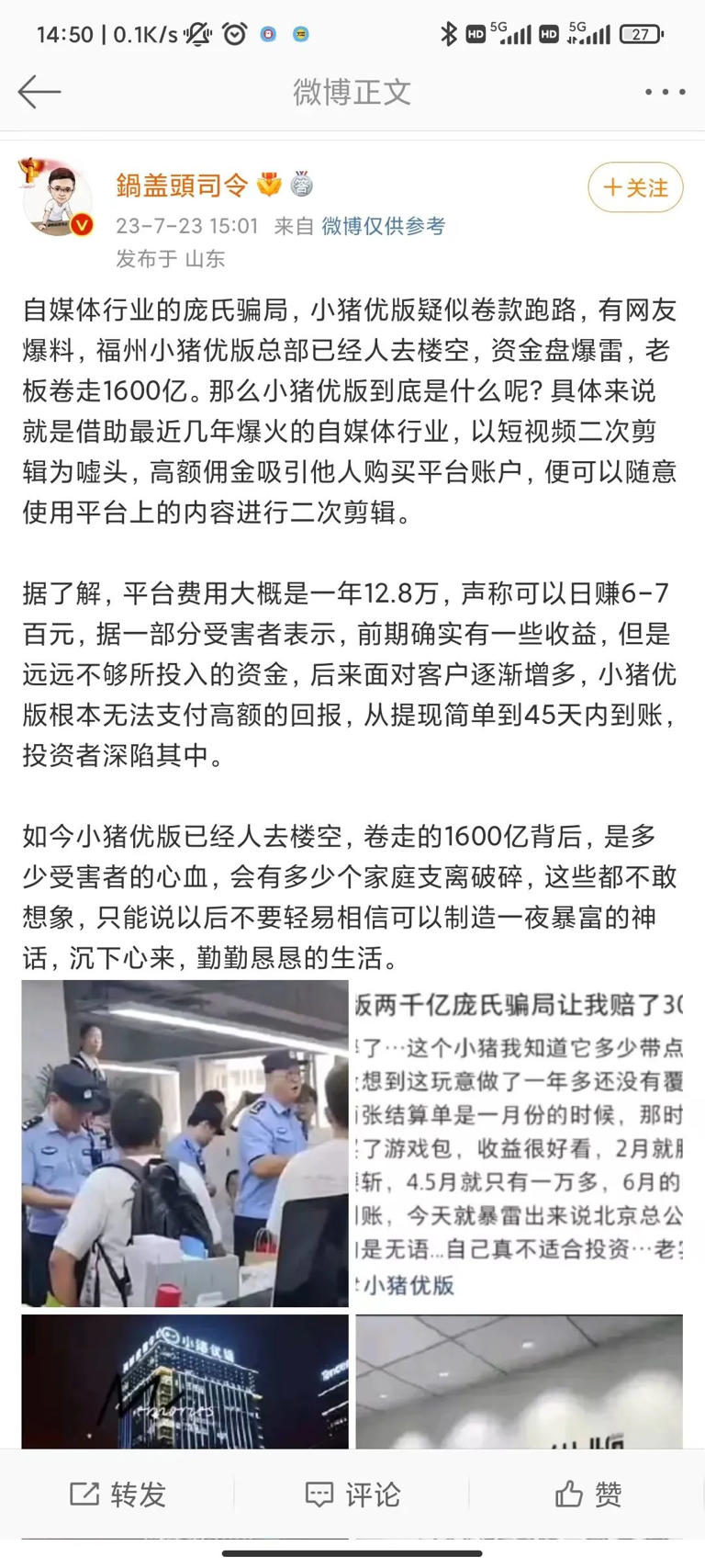705x1568 pixels.
Task: Comment on this post via 评论
Action: point(352,1495)
